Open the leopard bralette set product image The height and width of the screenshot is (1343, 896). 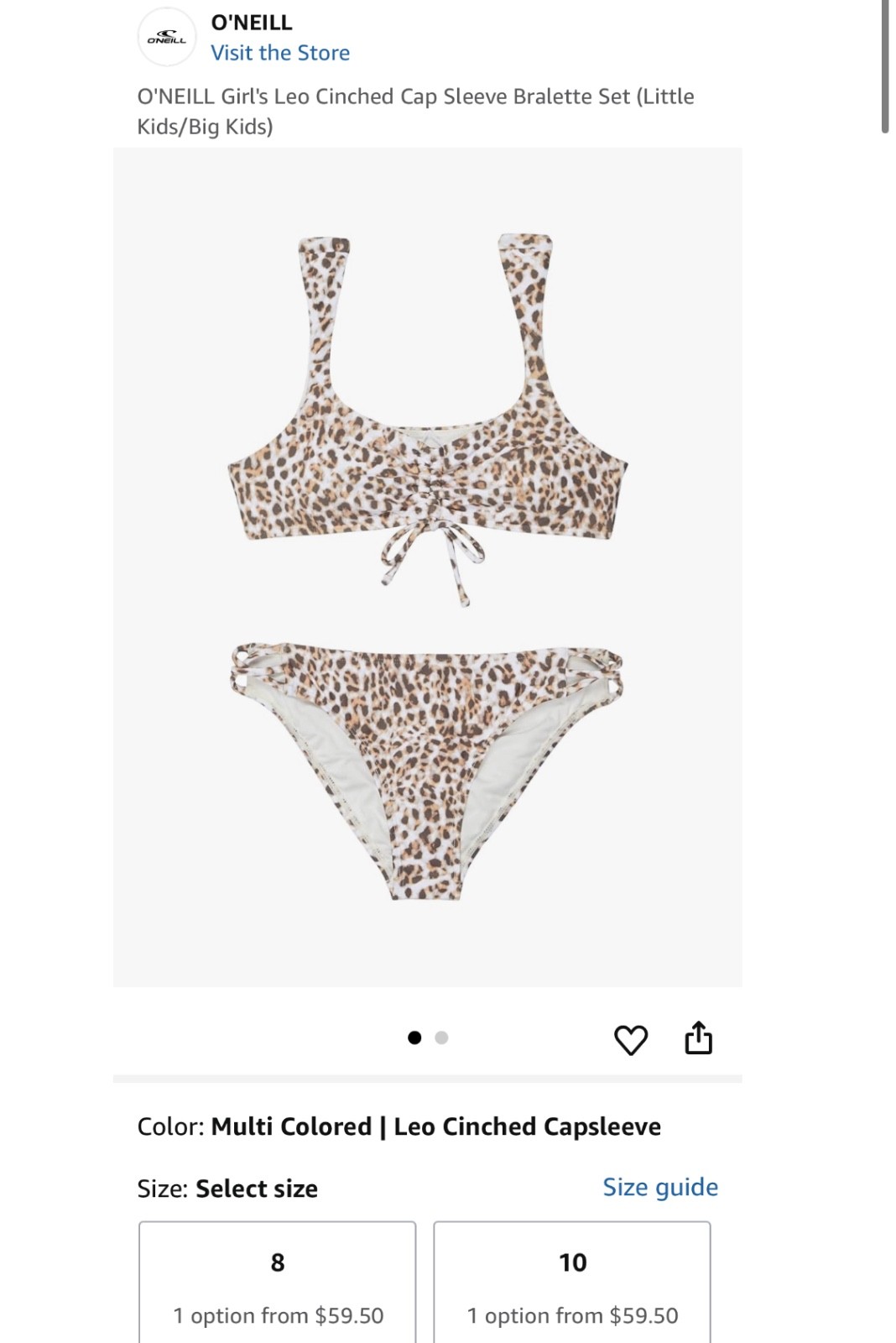click(427, 567)
